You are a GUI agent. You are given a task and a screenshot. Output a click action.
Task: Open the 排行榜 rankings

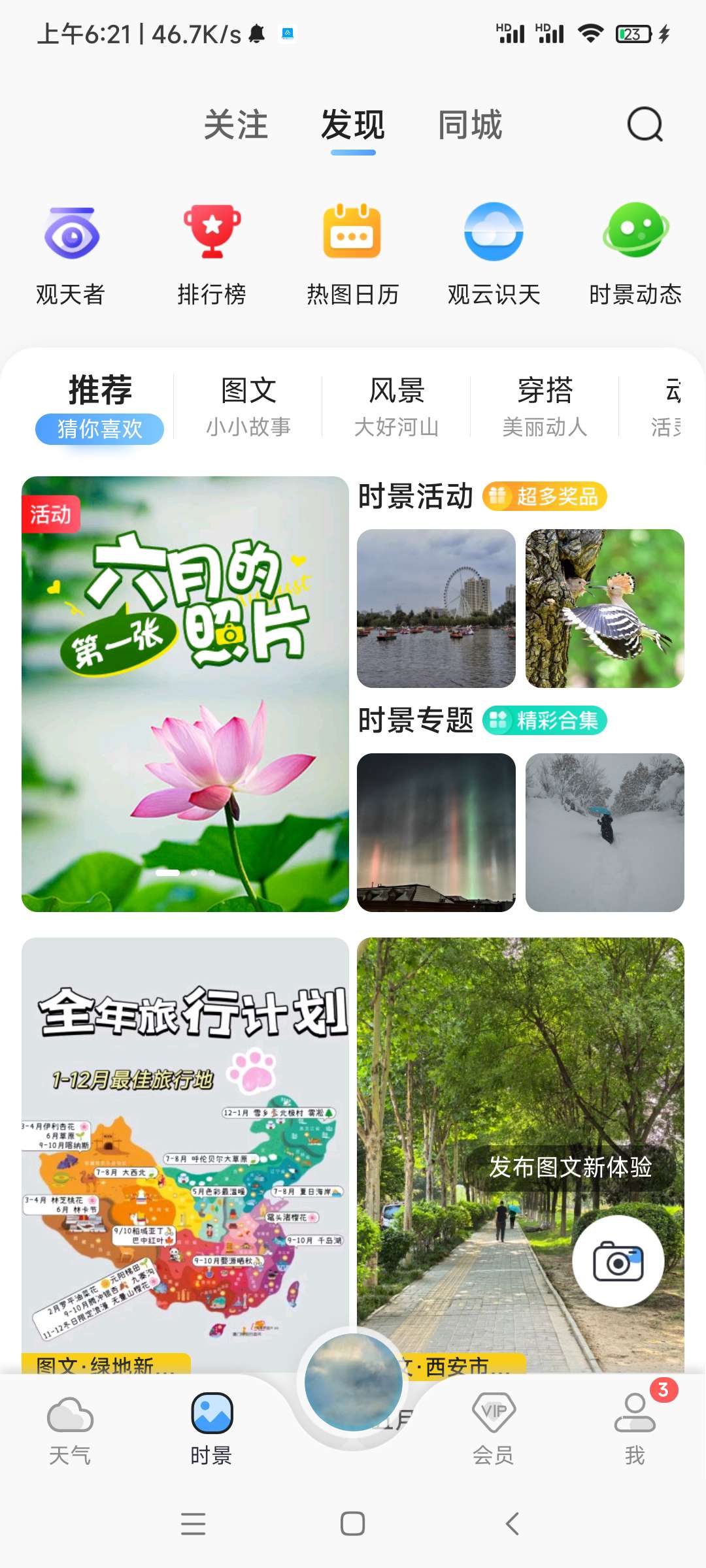click(212, 252)
